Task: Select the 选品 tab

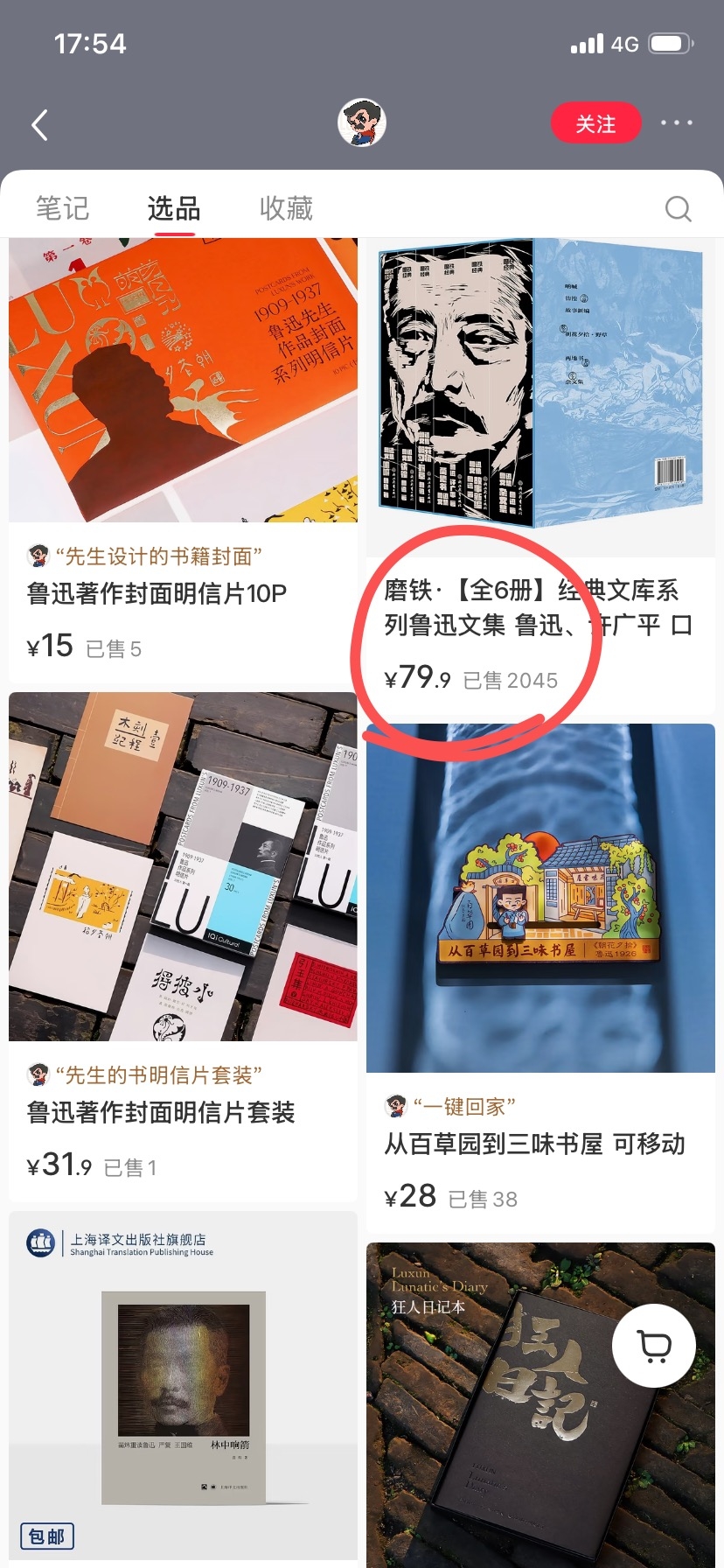Action: 174,208
